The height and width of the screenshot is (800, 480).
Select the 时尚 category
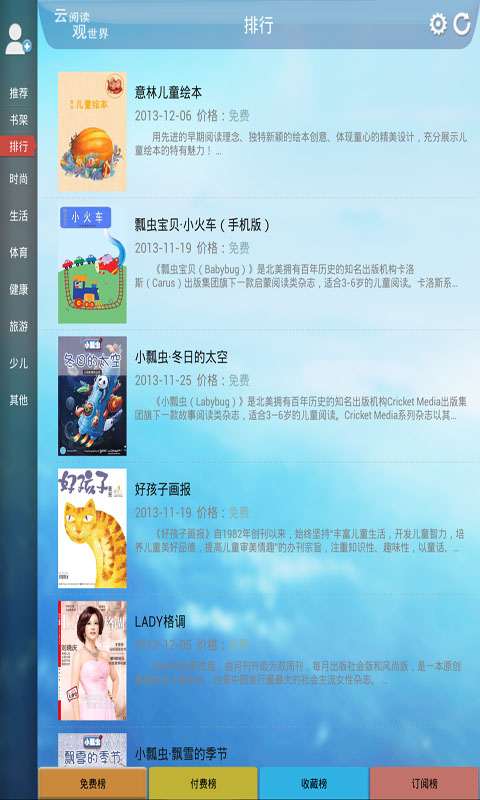pyautogui.click(x=18, y=179)
